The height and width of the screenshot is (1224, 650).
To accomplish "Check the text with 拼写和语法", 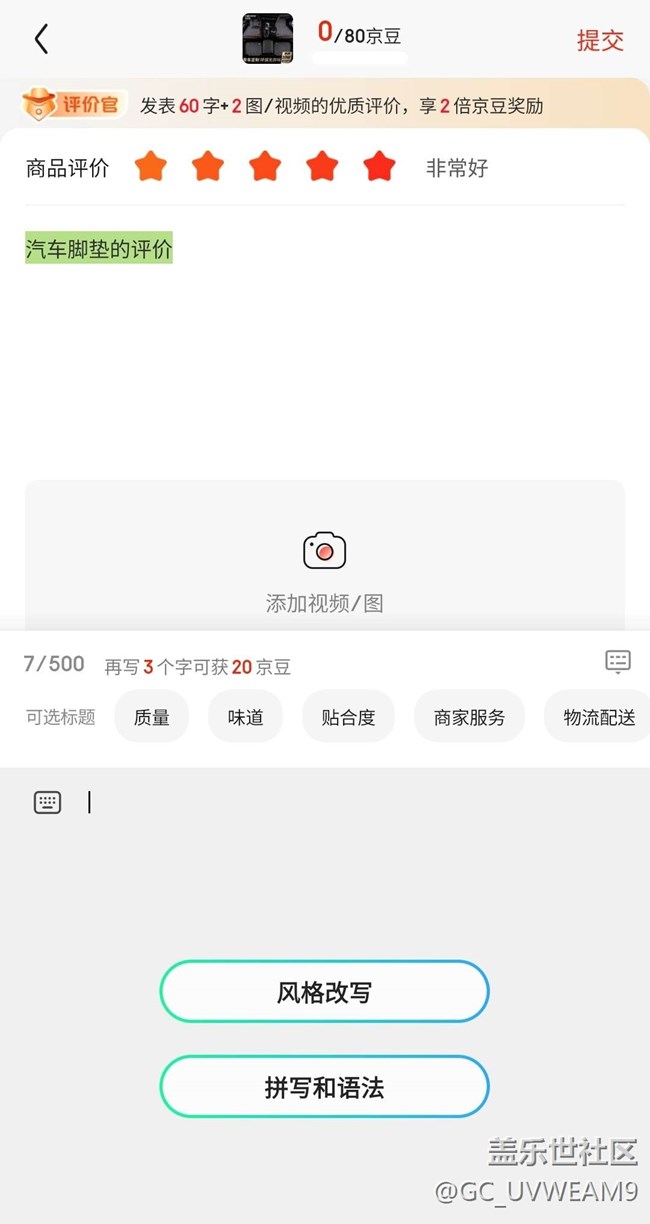I will tap(324, 1087).
